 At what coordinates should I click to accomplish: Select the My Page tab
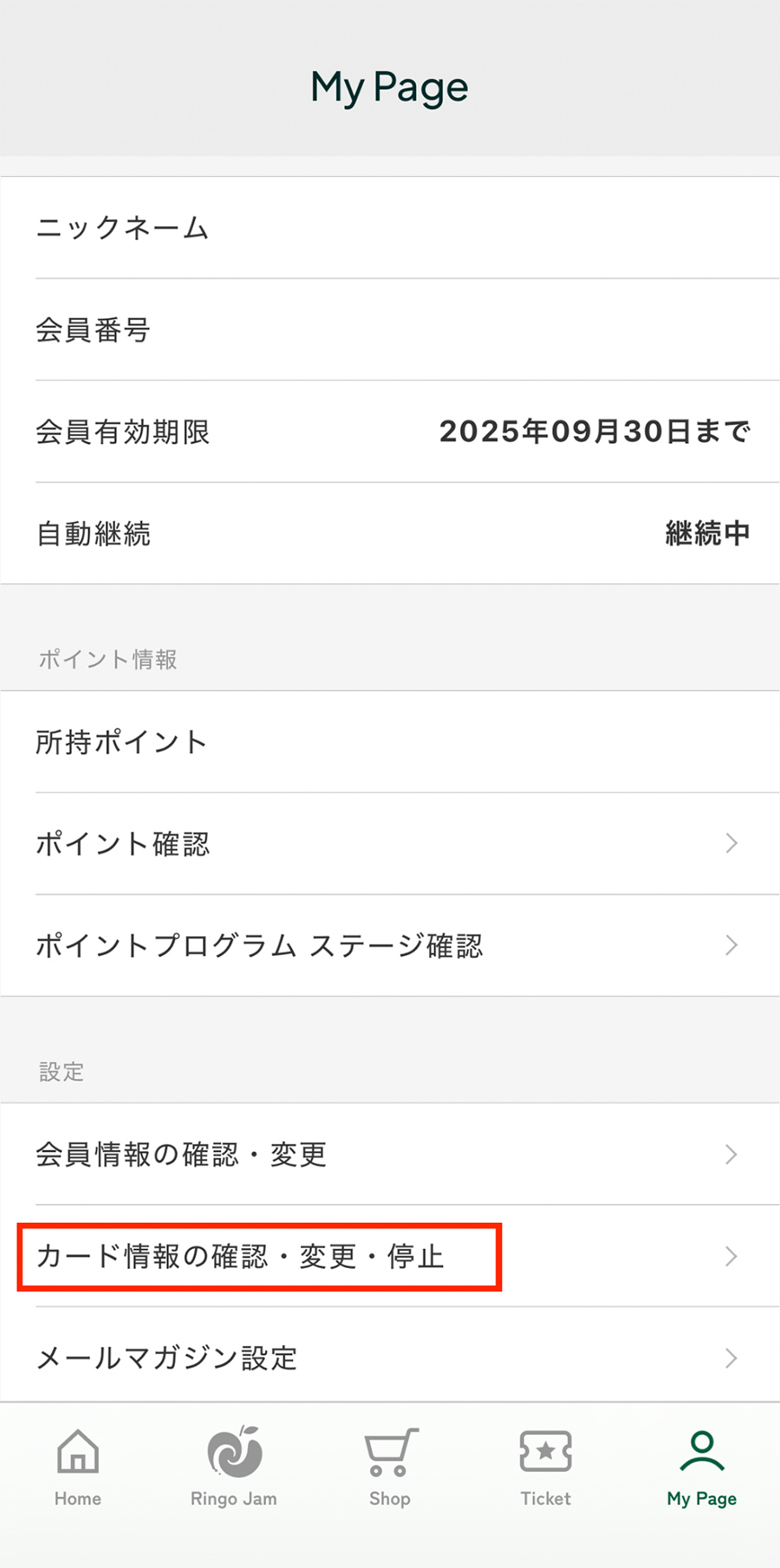[702, 1468]
